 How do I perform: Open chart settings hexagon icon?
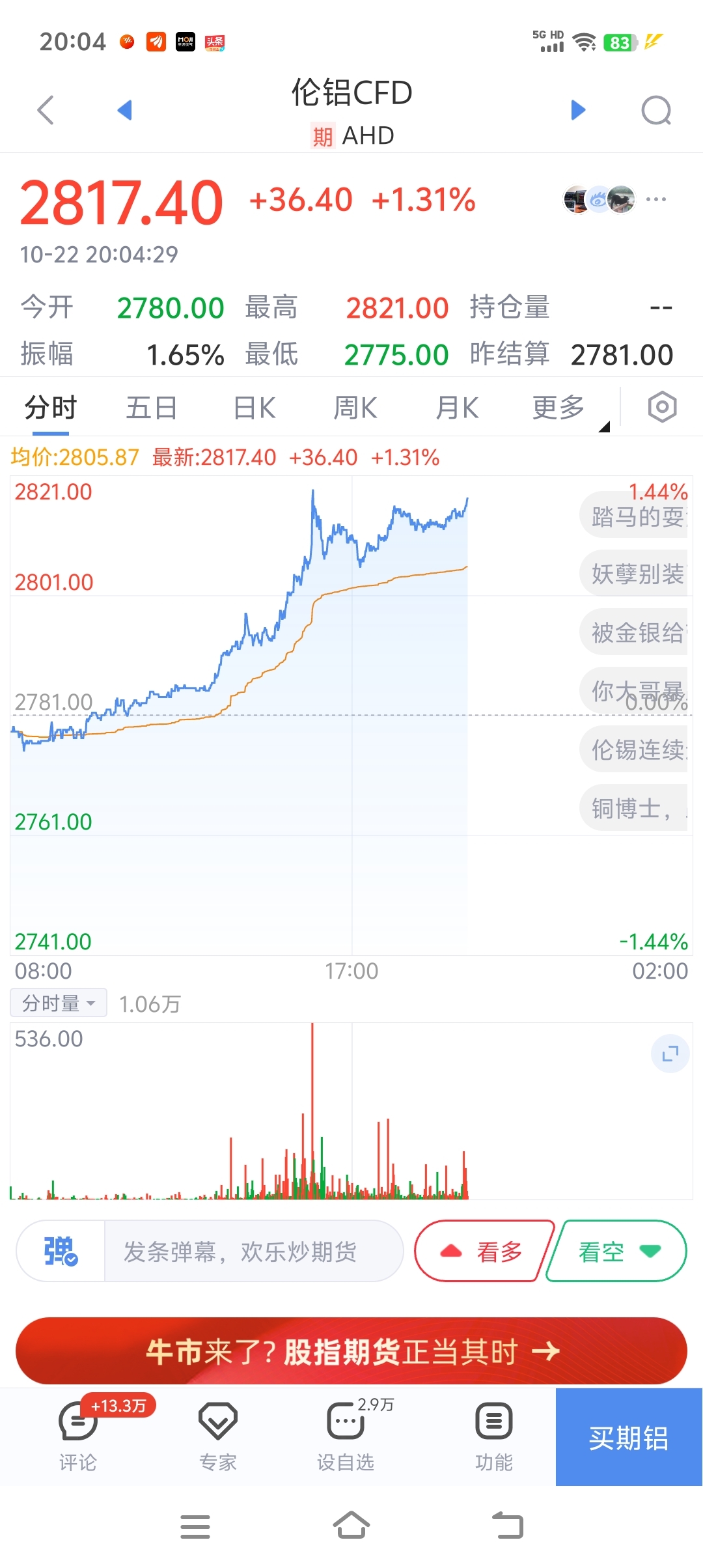pyautogui.click(x=662, y=408)
